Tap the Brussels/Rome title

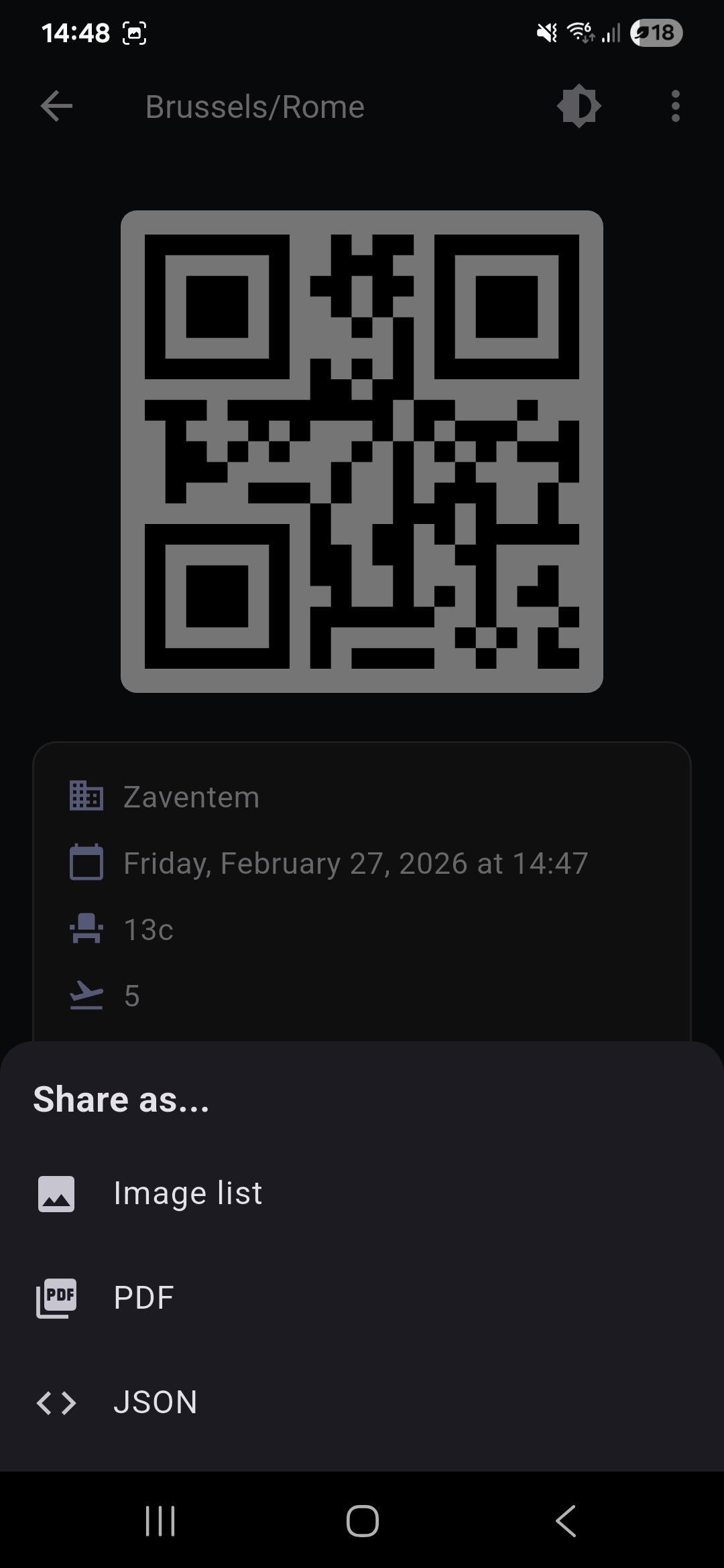255,106
